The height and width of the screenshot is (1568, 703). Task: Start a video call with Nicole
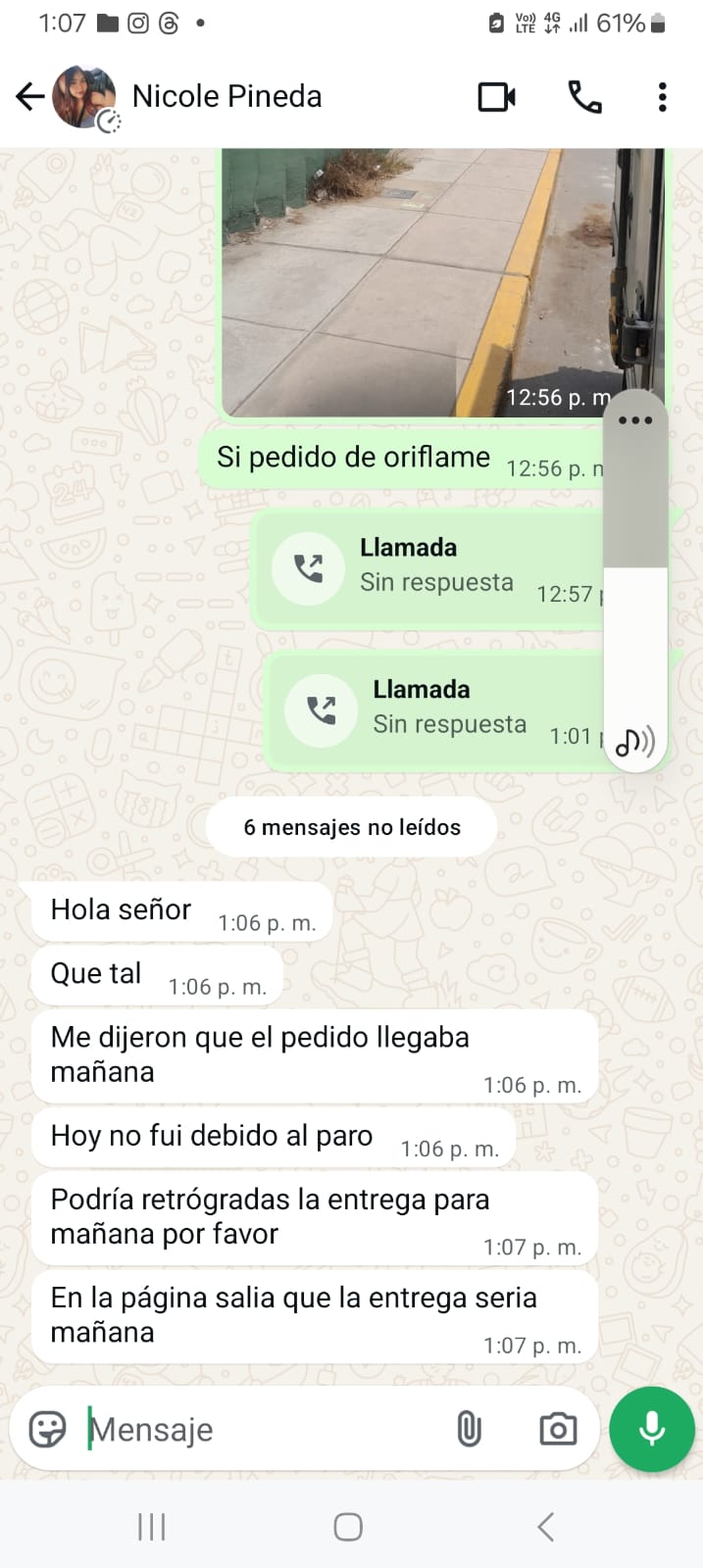(x=496, y=97)
